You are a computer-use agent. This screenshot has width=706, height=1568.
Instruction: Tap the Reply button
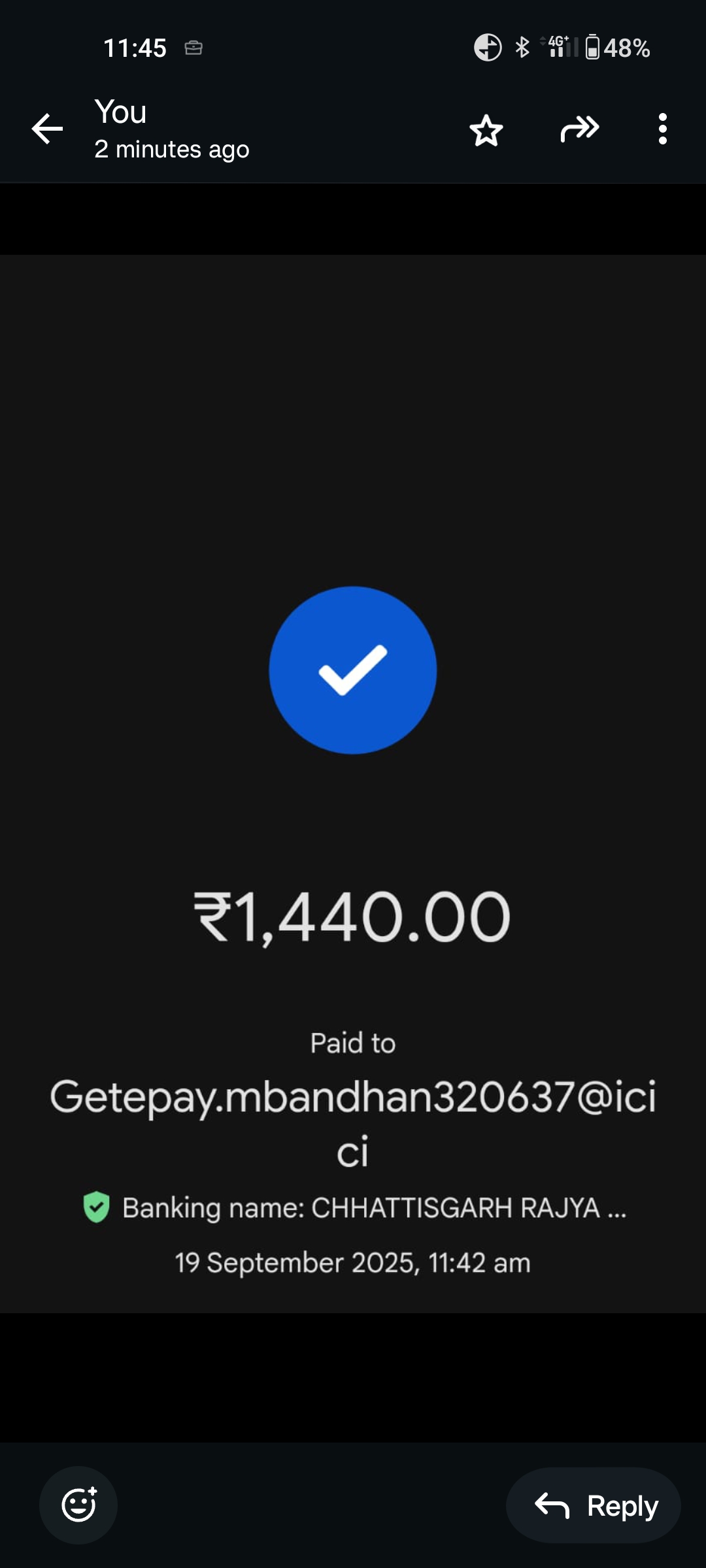(594, 1505)
